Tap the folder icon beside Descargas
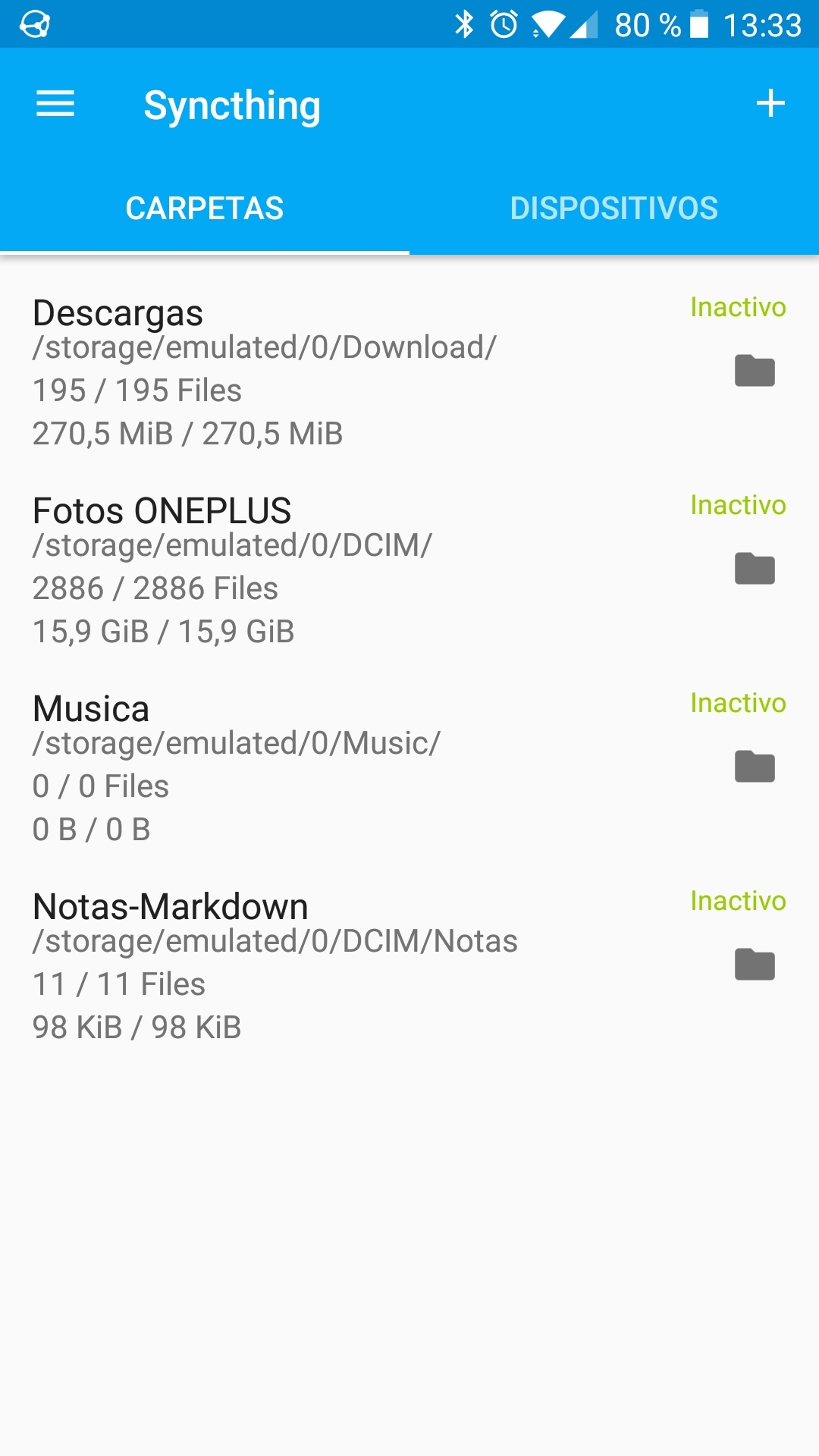This screenshot has height=1456, width=819. (x=755, y=371)
